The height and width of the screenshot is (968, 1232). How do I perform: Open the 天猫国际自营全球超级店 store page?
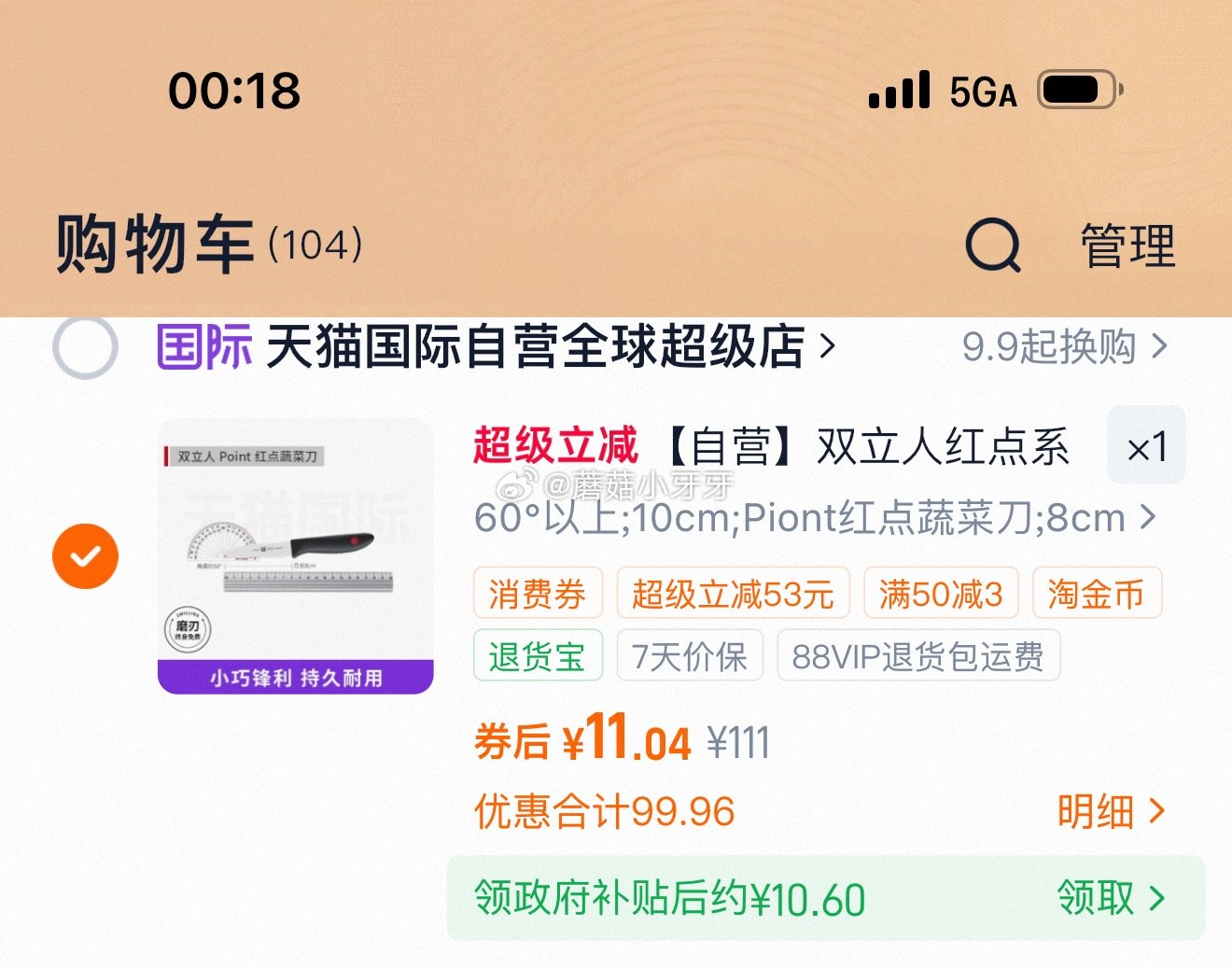[x=536, y=347]
